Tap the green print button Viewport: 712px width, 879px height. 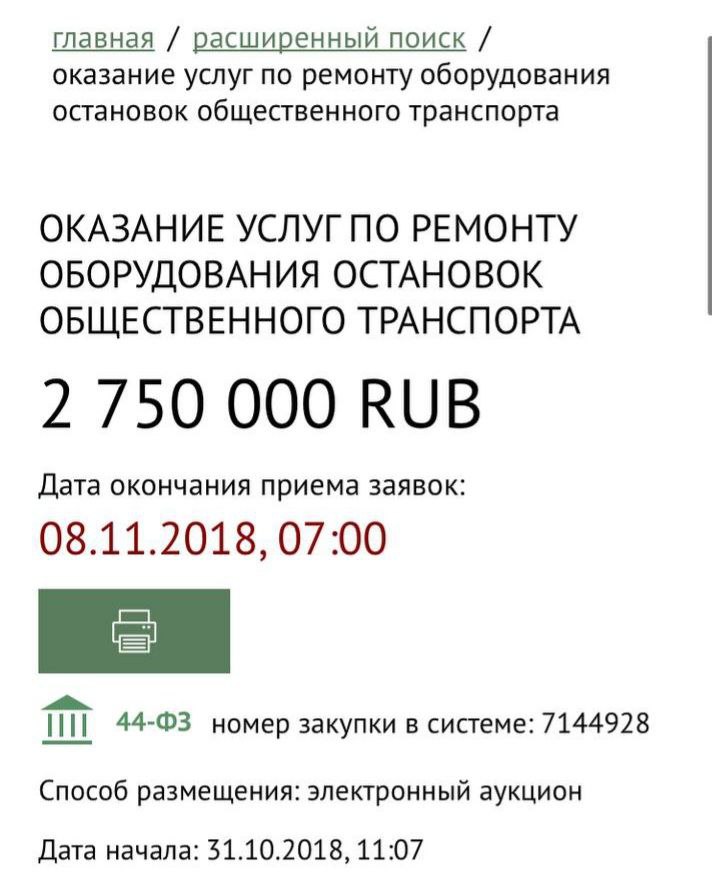(134, 631)
